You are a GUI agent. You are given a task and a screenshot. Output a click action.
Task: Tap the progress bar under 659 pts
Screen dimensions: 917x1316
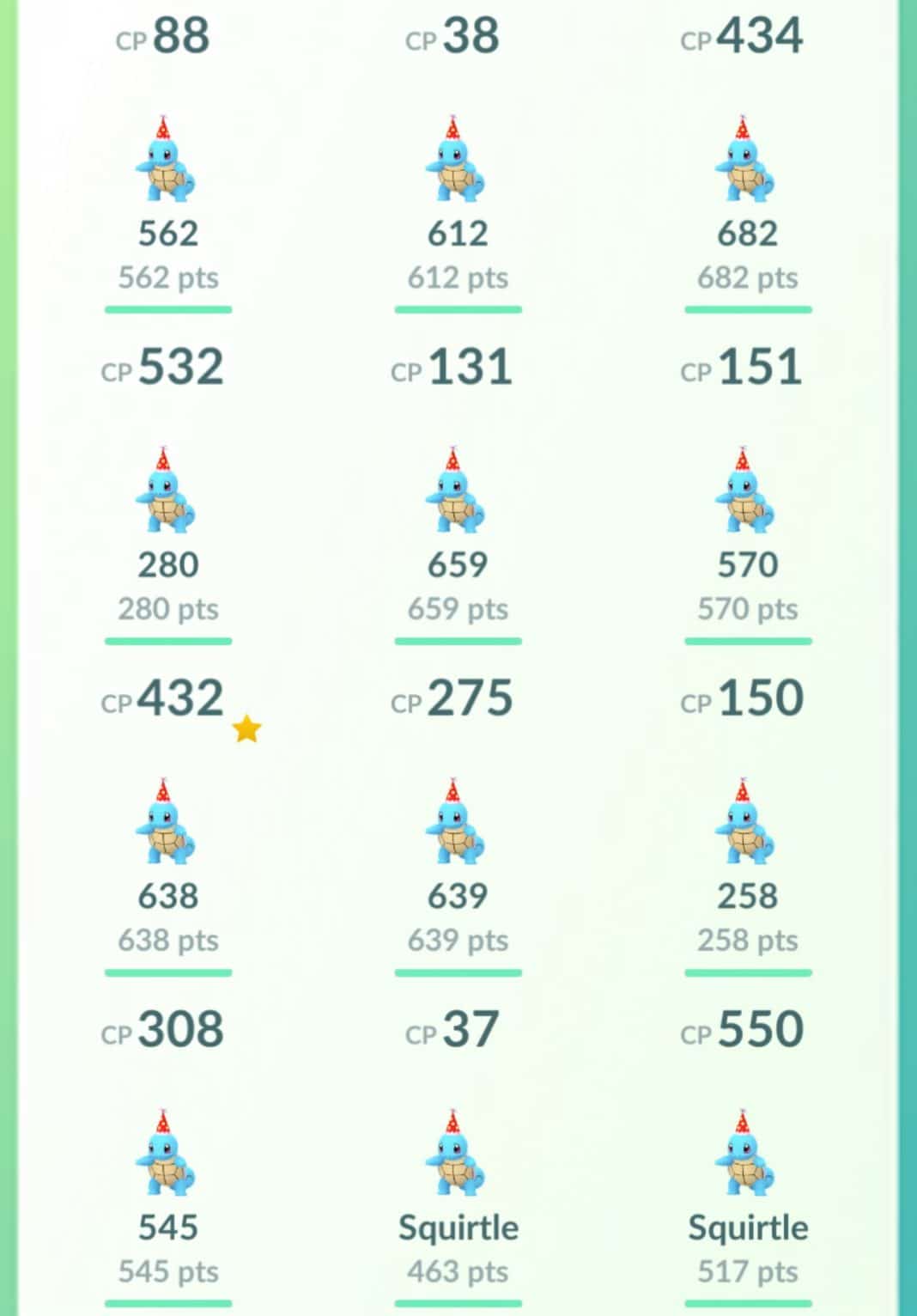(x=458, y=638)
